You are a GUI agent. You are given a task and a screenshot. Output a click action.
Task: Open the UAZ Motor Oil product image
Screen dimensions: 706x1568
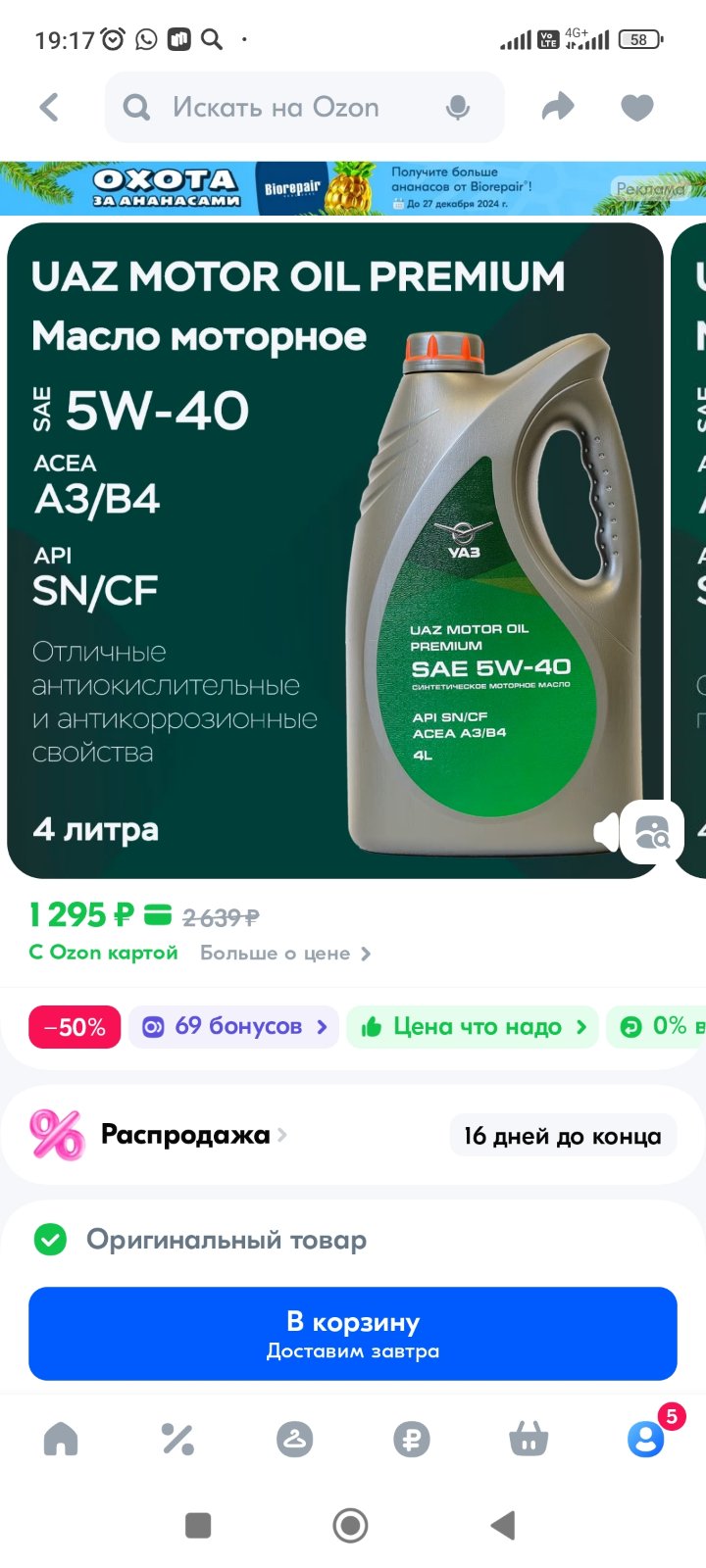(x=335, y=551)
